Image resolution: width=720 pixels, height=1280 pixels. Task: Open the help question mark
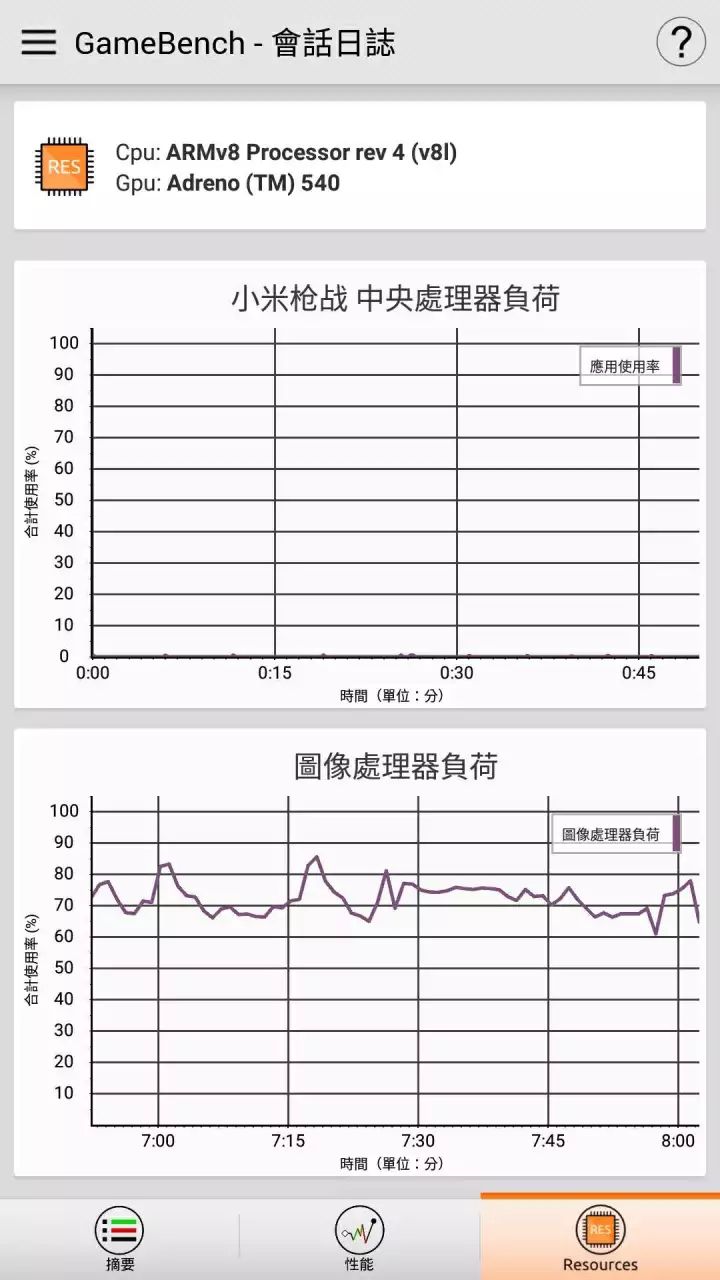point(680,42)
